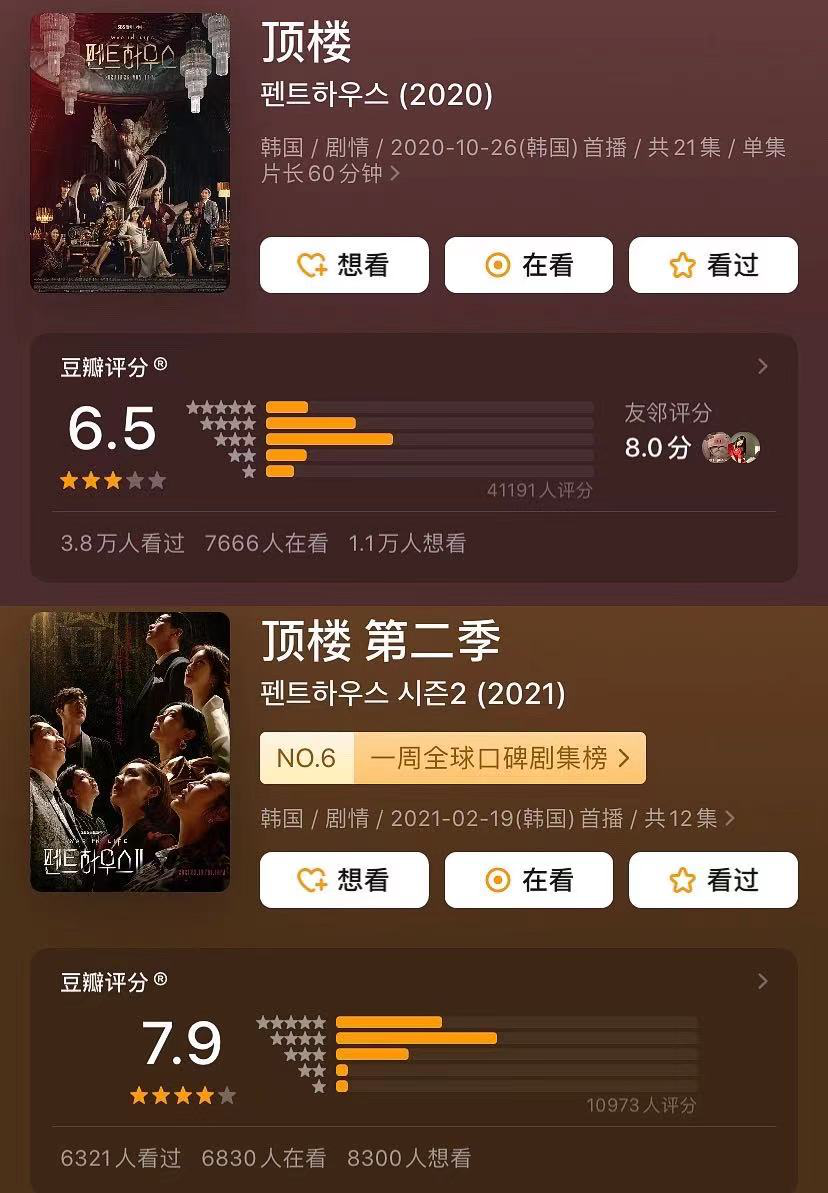Open the 7.9 豆瓣评分 rating details
The width and height of the screenshot is (828, 1193).
(x=763, y=981)
